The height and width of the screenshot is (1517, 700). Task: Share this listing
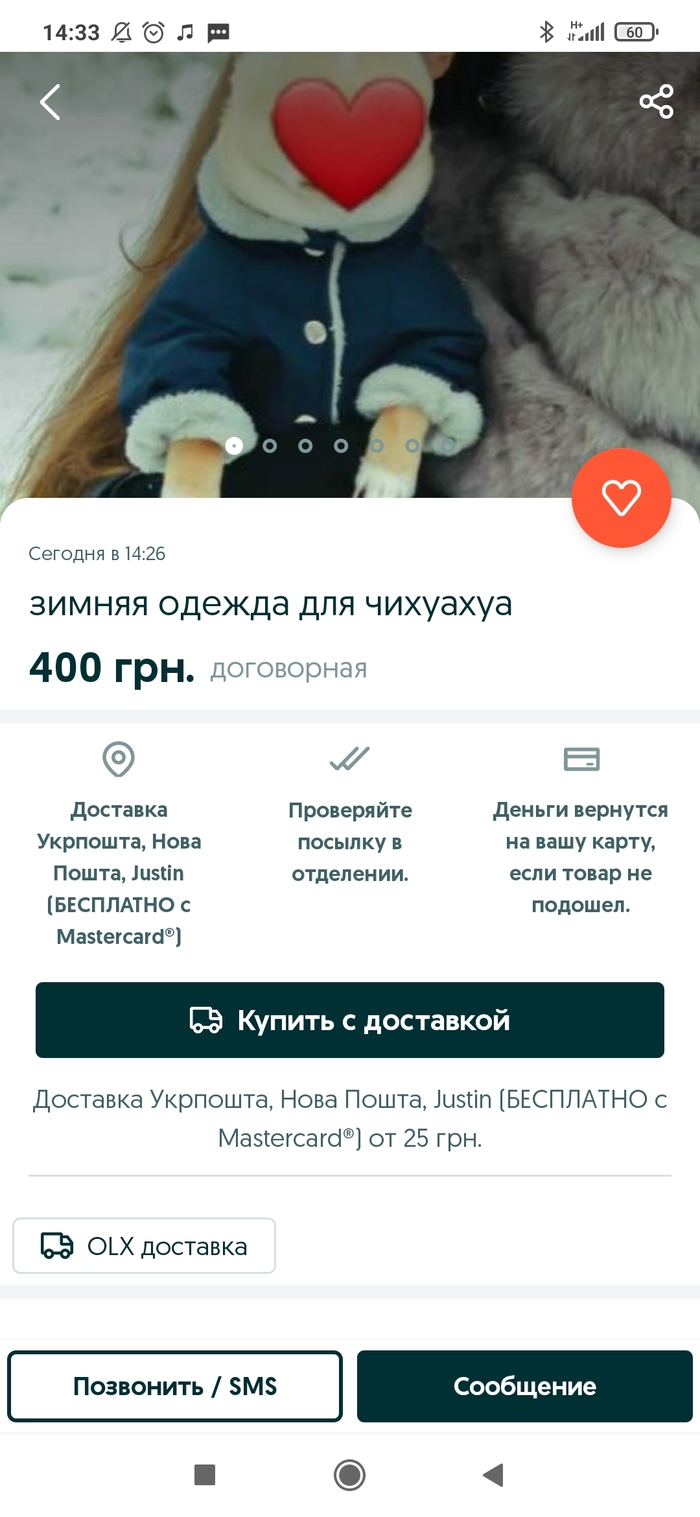[x=656, y=102]
